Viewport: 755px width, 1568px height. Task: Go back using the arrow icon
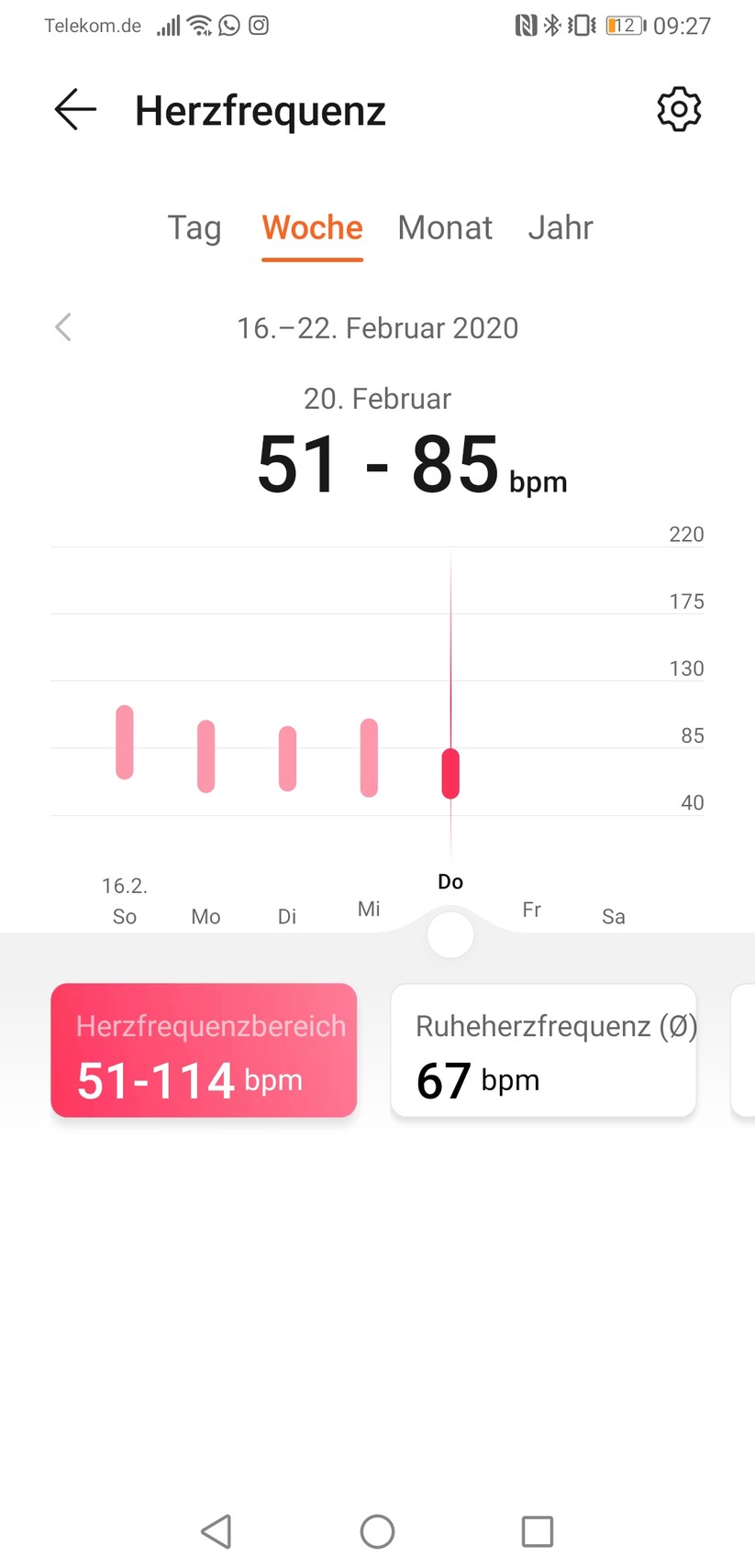(x=75, y=110)
